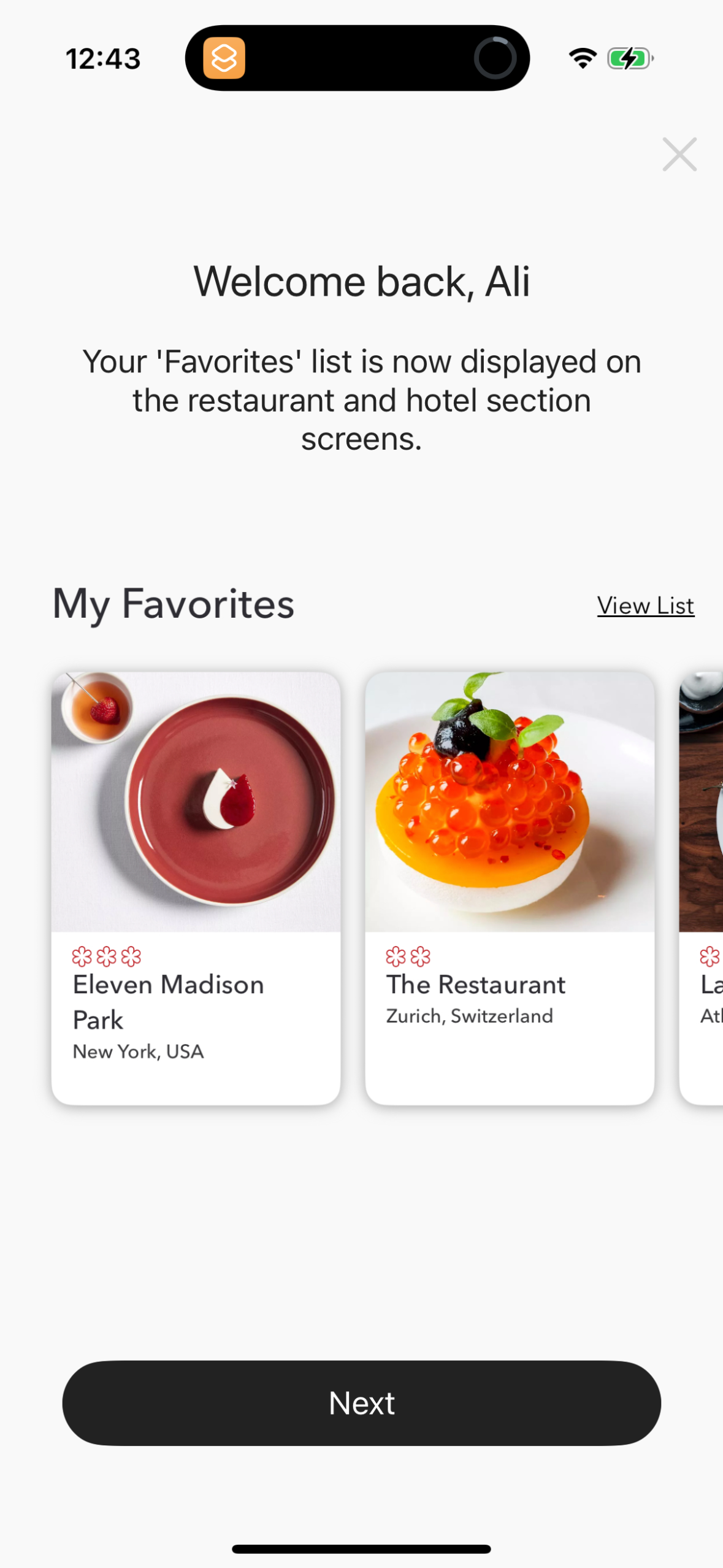Tap the progress circle in the Dynamic Island
The height and width of the screenshot is (1568, 723).
coord(494,57)
